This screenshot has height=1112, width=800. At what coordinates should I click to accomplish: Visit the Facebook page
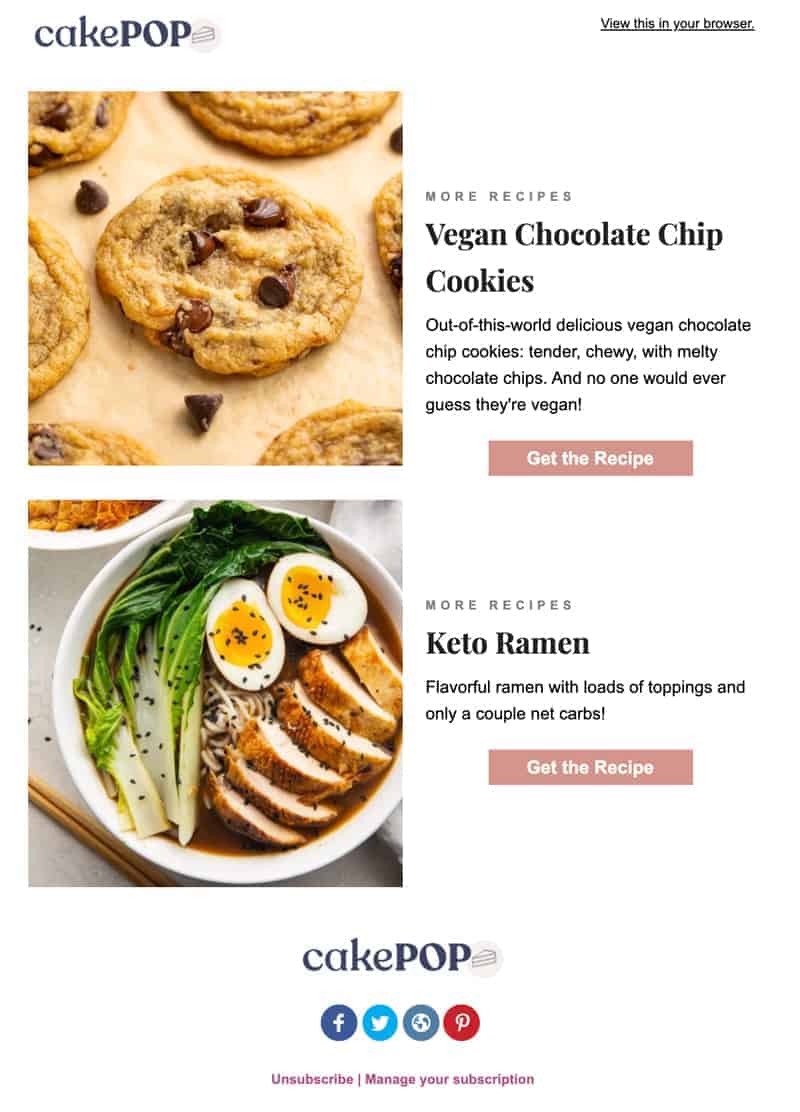pos(339,1022)
